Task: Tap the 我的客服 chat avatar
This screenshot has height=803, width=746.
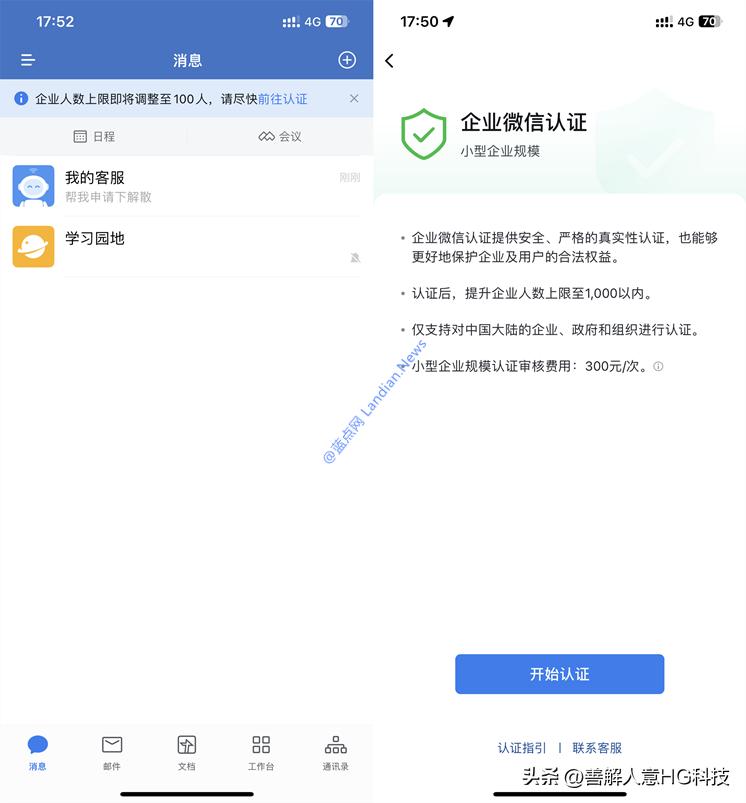Action: tap(34, 185)
